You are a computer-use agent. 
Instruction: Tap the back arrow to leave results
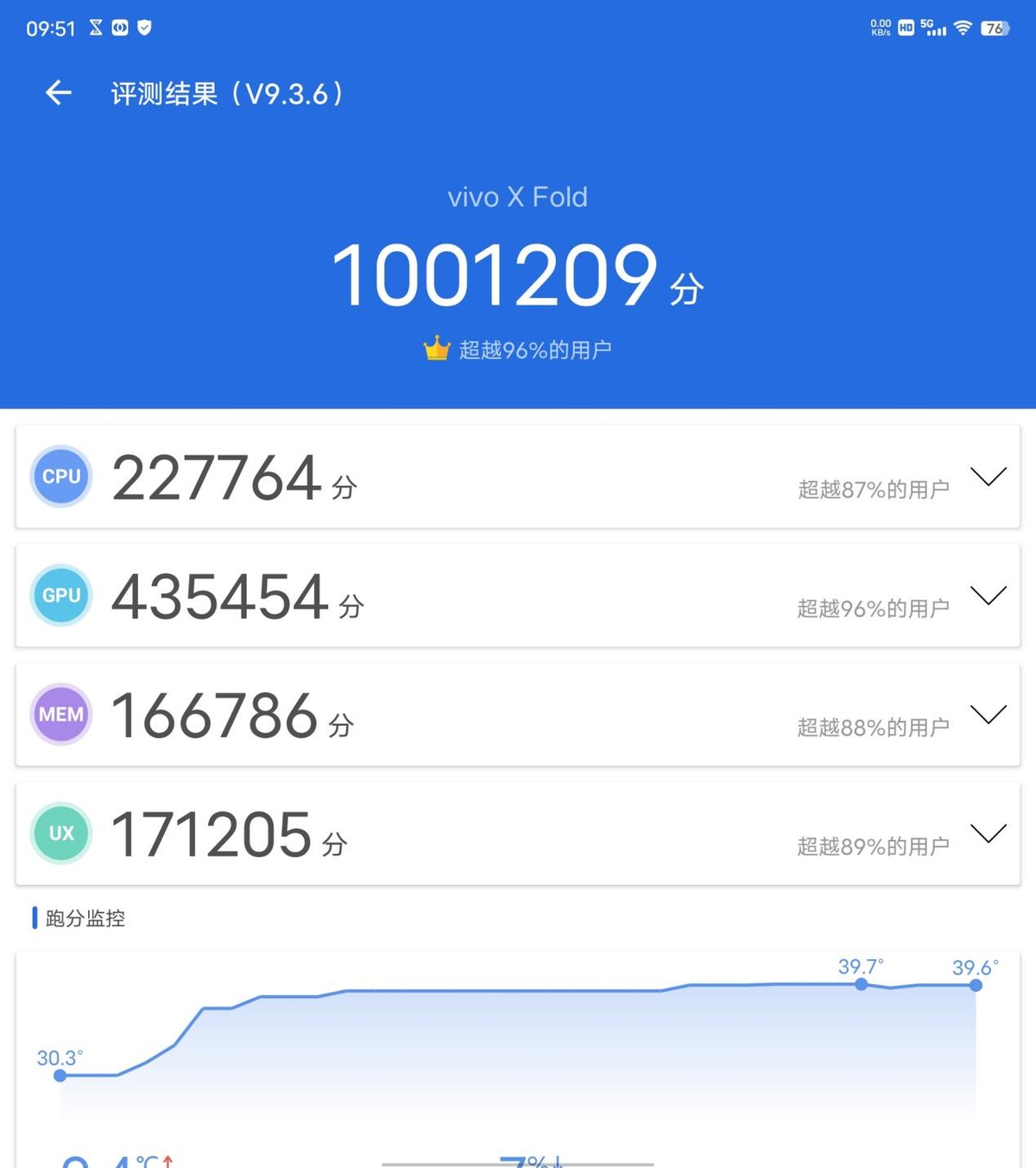click(57, 93)
